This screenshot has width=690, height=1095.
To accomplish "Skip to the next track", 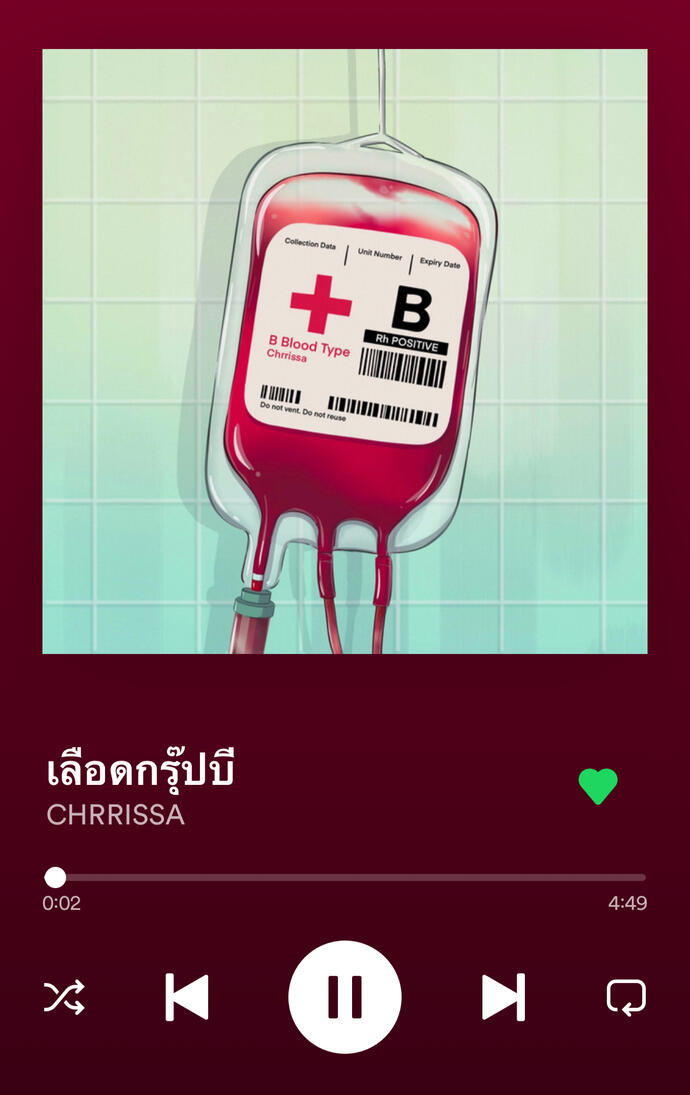I will coord(502,997).
